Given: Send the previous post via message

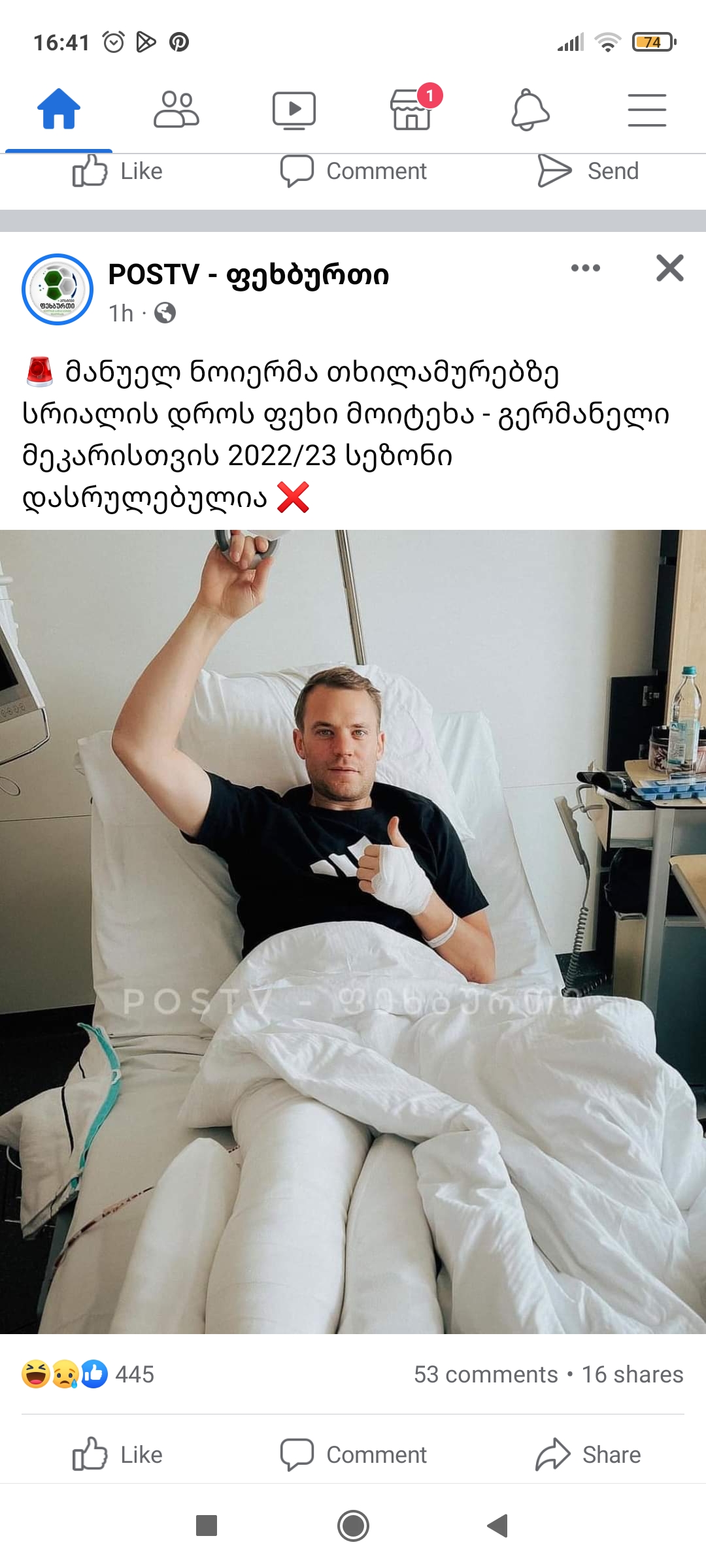Looking at the screenshot, I should coord(588,171).
